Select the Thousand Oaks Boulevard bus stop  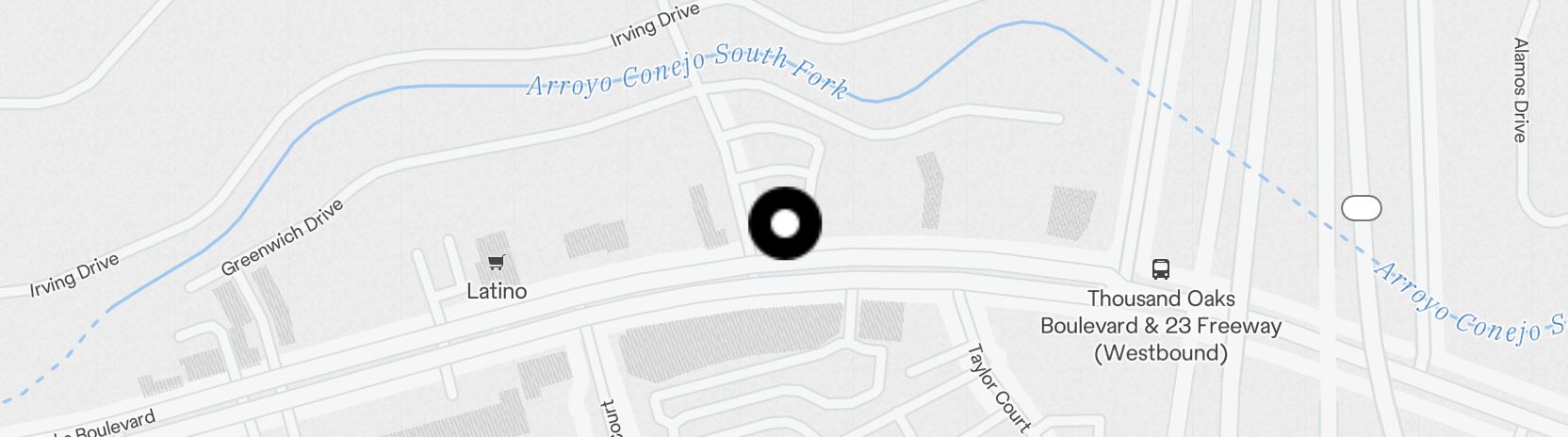1161,270
